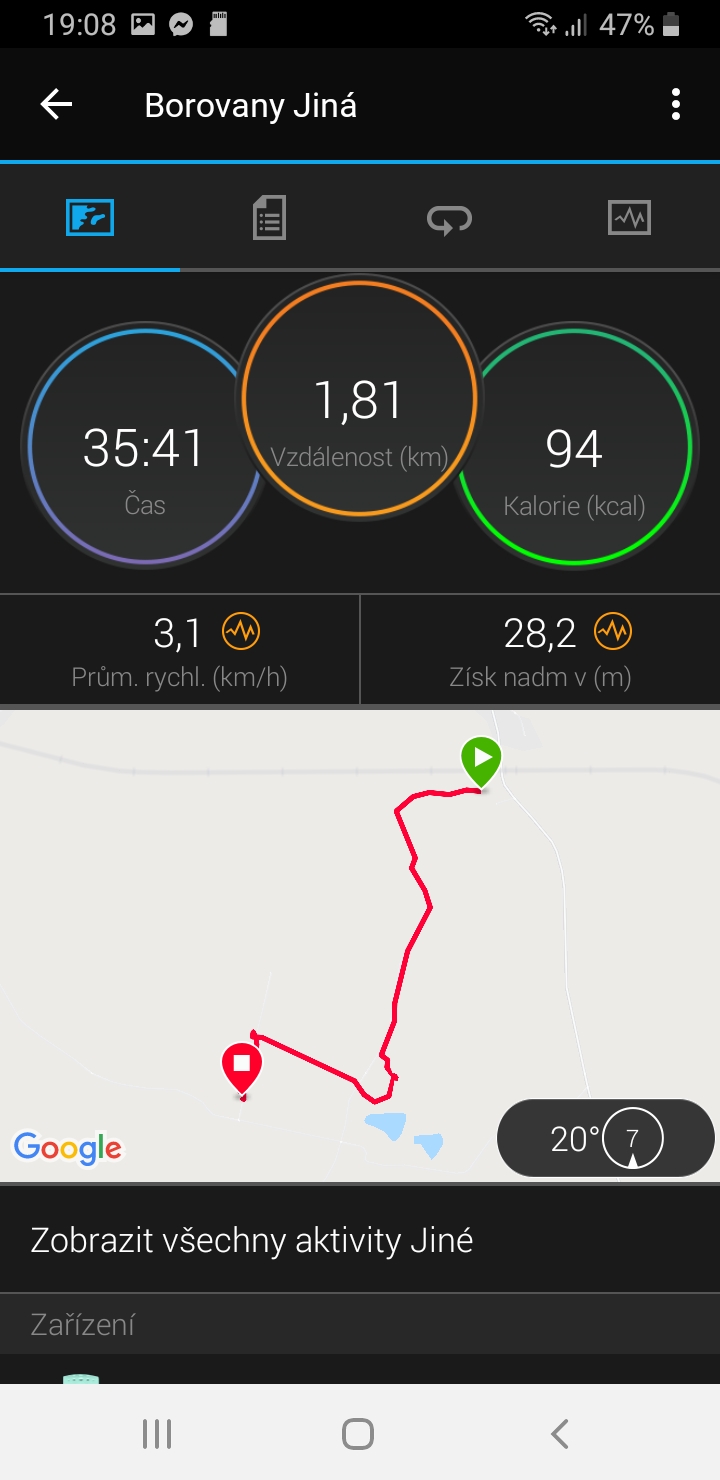Open the route map in full view
Screen dimensions: 720x1480
(360, 945)
